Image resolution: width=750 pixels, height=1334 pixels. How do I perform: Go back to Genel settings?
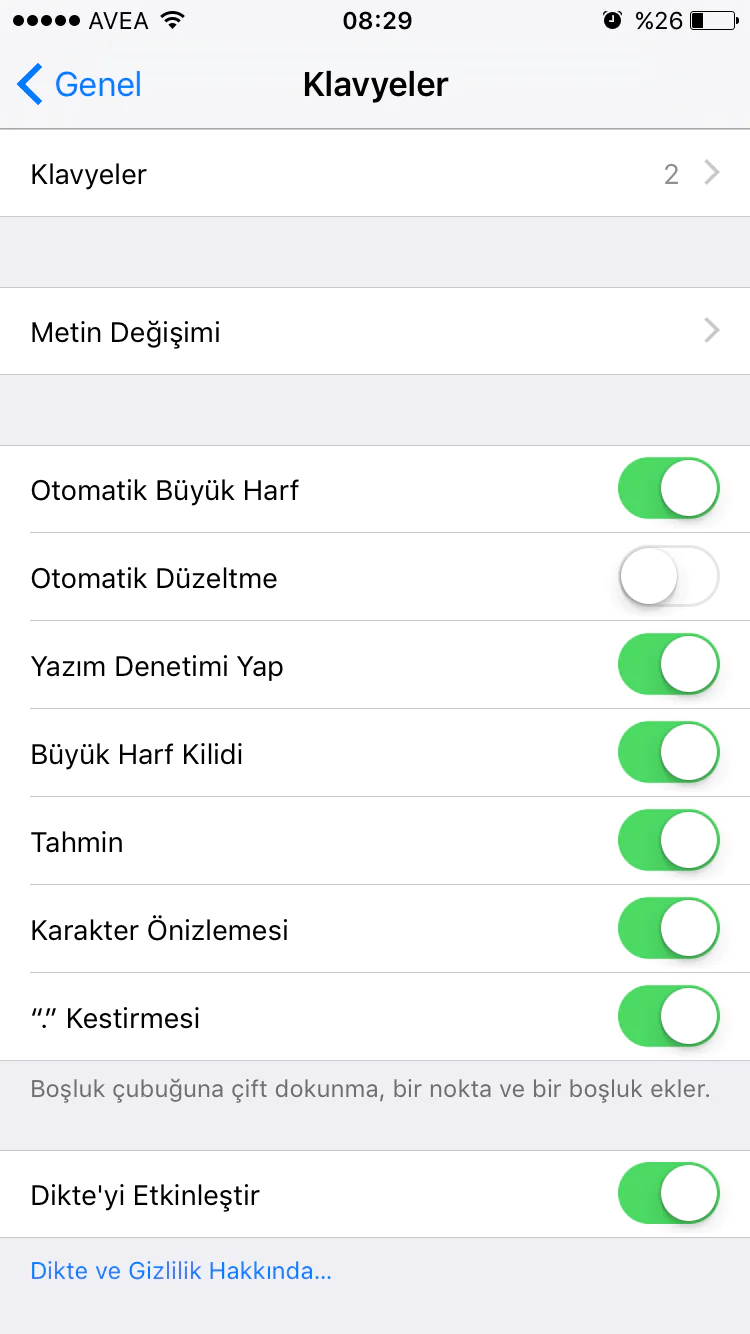point(80,85)
